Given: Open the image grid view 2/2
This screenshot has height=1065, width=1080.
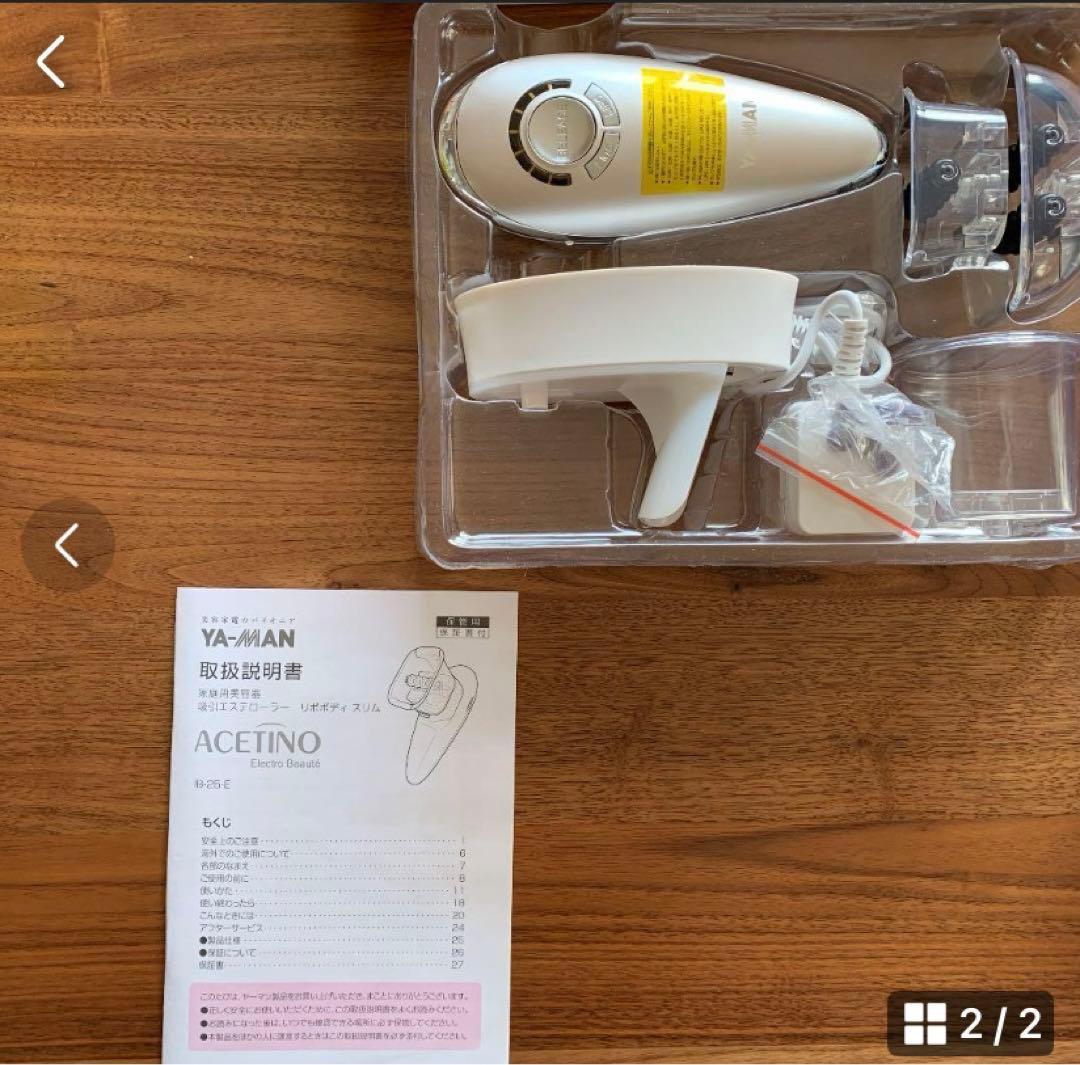Looking at the screenshot, I should pyautogui.click(x=969, y=1023).
